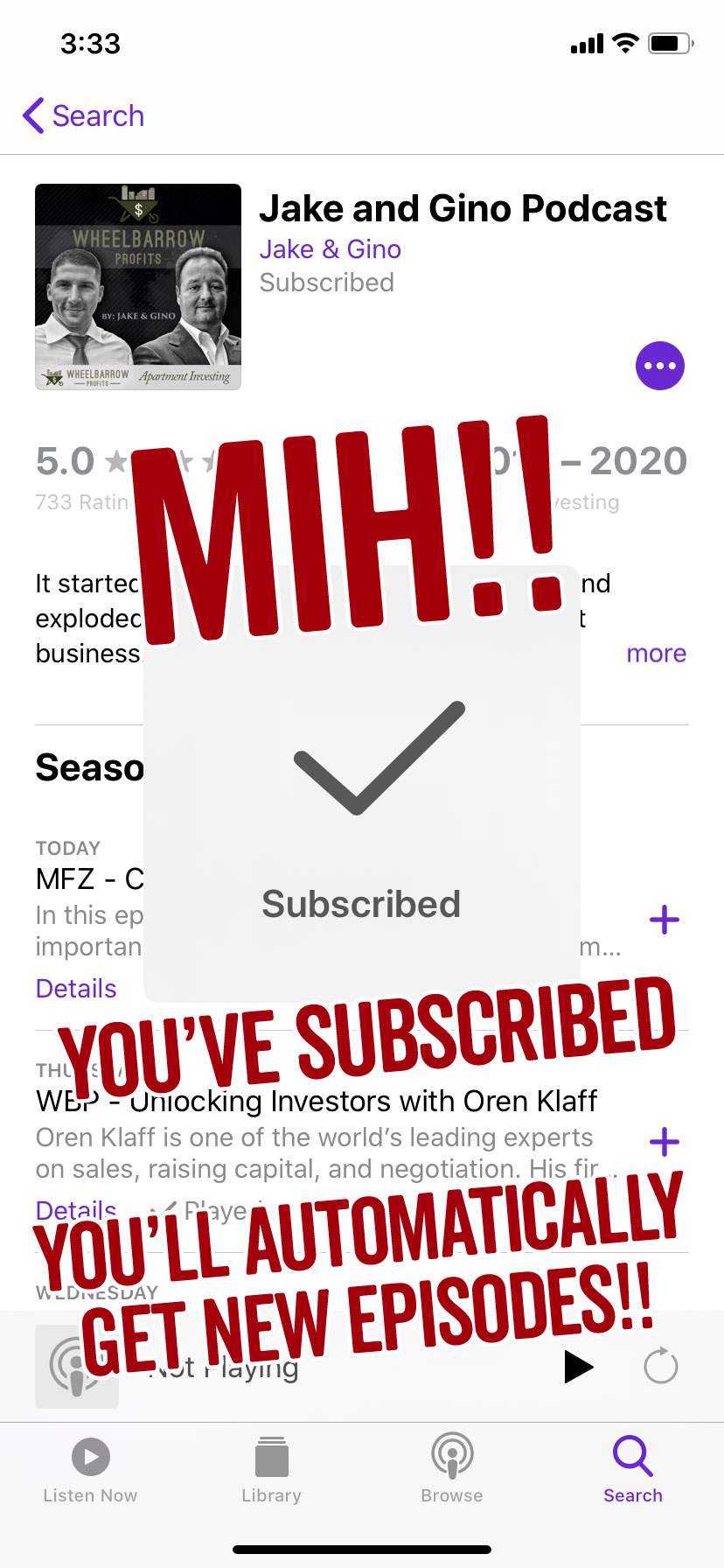Expand the description with 'more'
724x1568 pixels.
(x=656, y=654)
